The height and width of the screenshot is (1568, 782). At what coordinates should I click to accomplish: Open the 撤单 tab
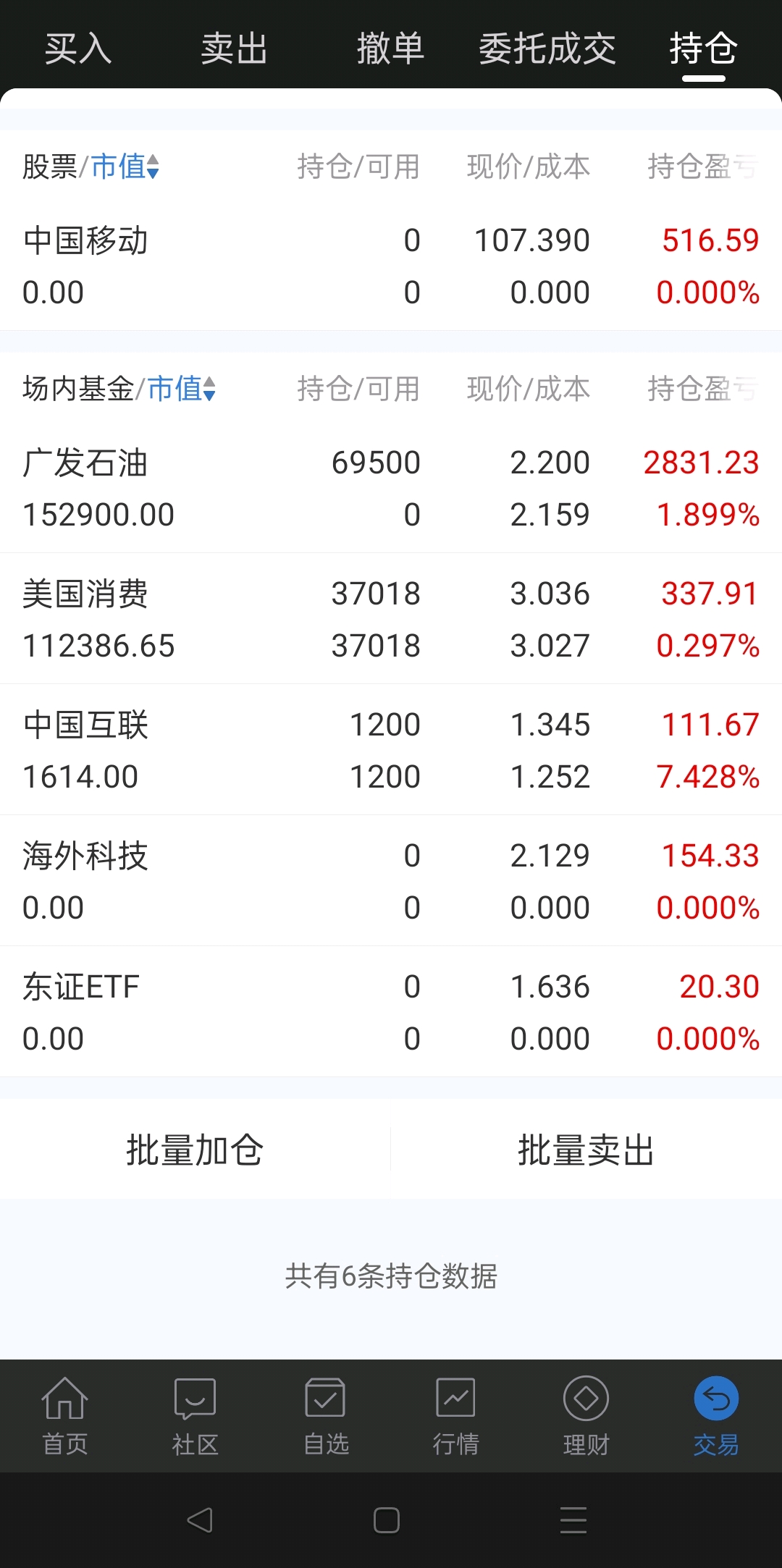[391, 49]
